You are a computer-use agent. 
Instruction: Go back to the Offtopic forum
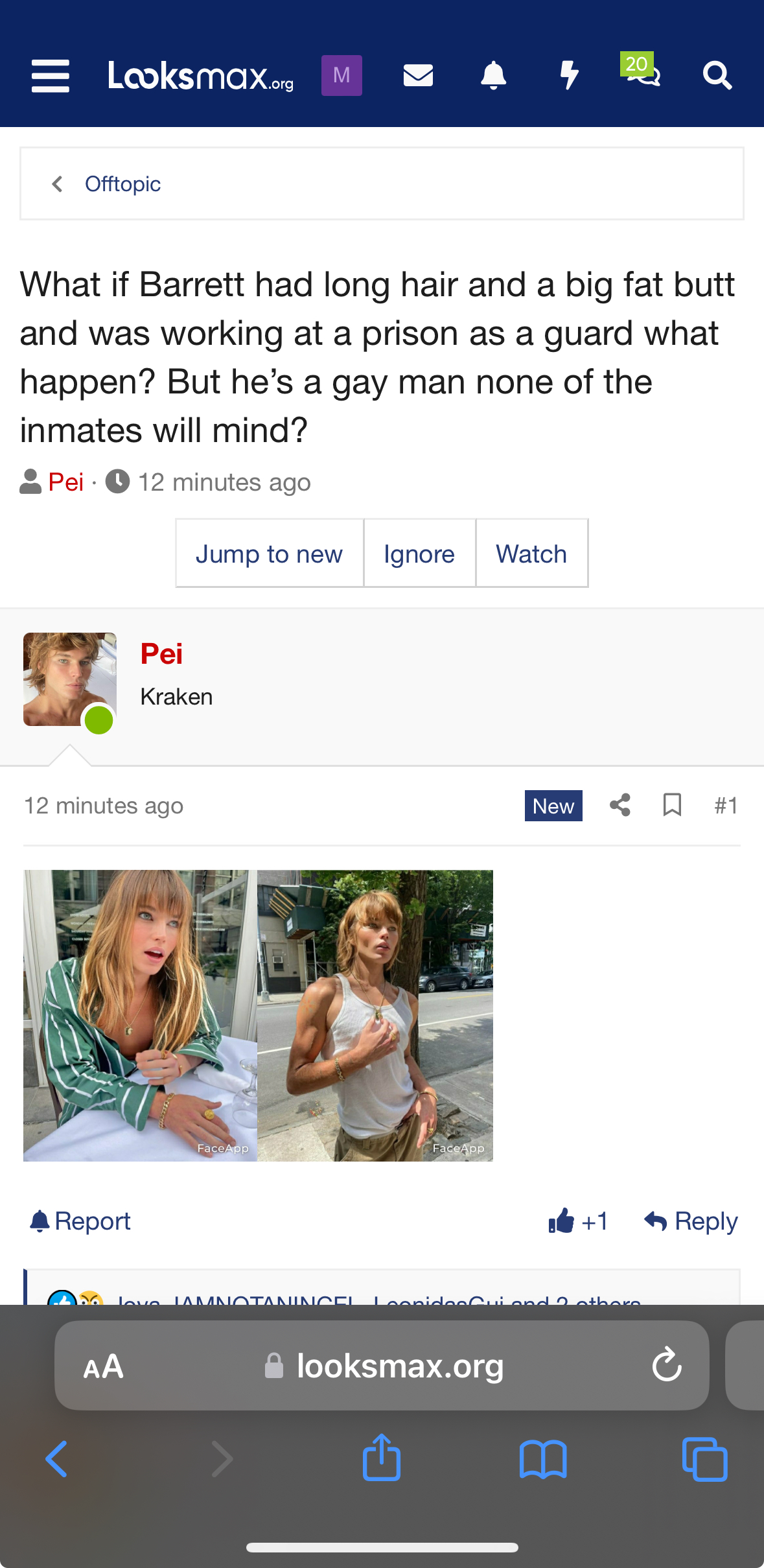coord(122,184)
